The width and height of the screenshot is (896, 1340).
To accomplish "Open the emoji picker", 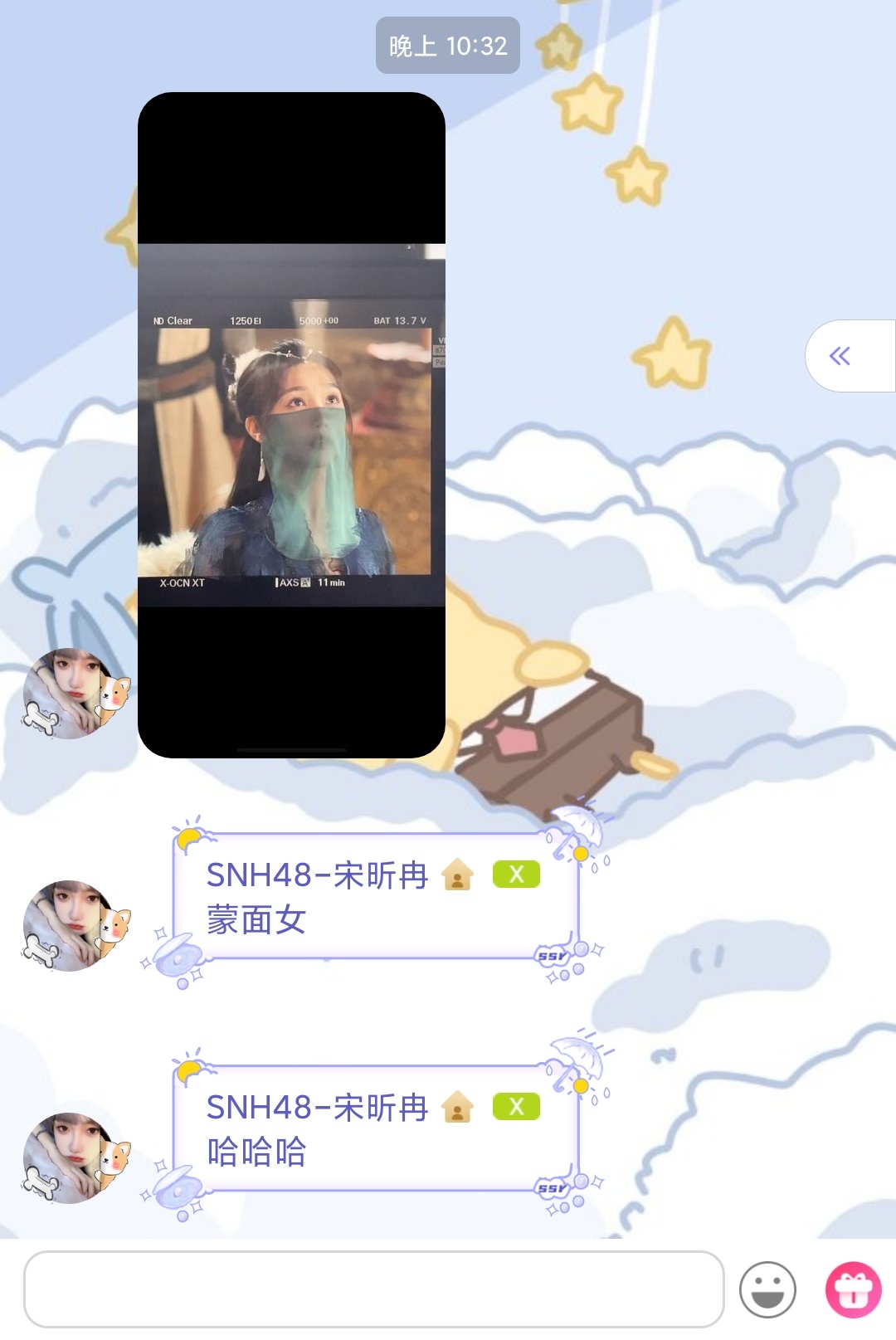I will point(767,1289).
